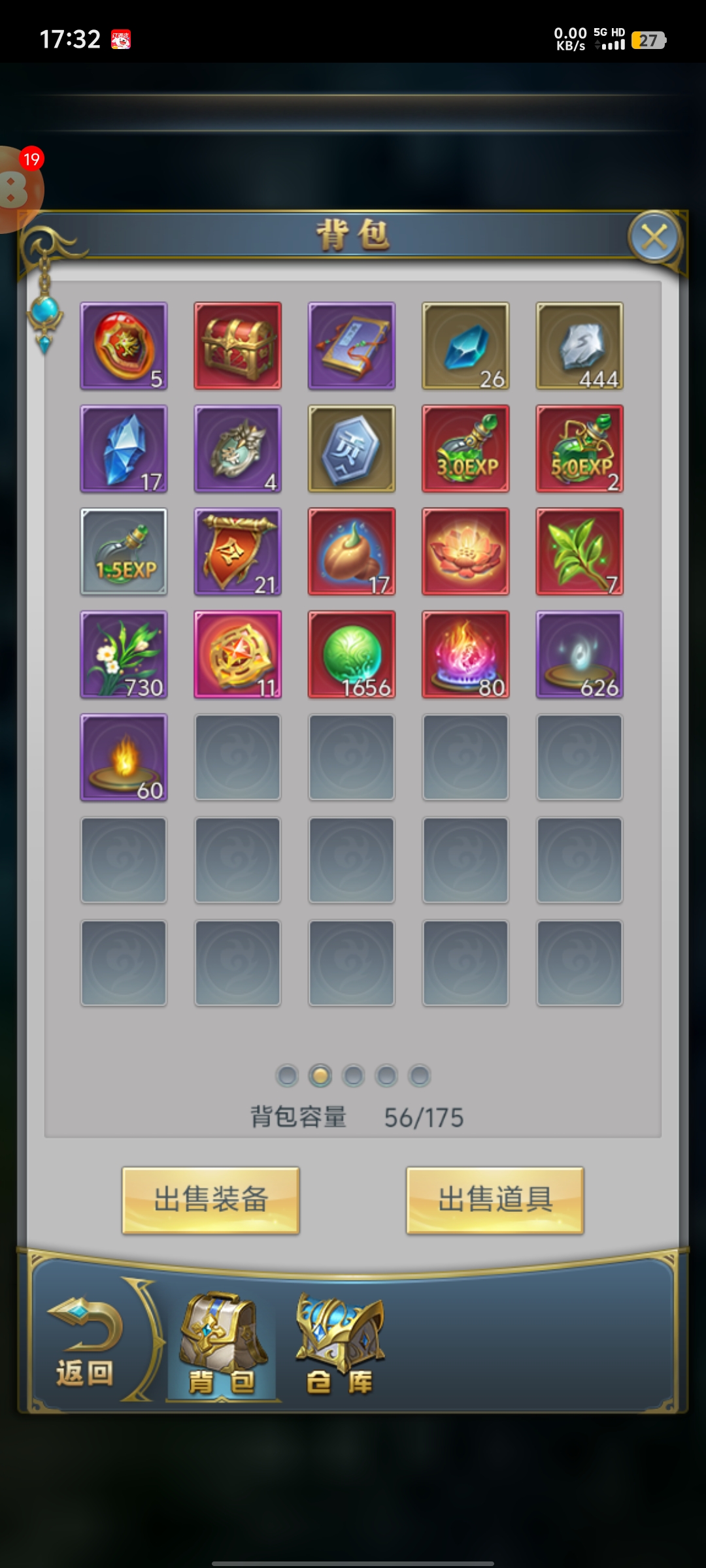This screenshot has height=1568, width=706.
Task: Open the red banner item with 21
Action: tap(238, 551)
